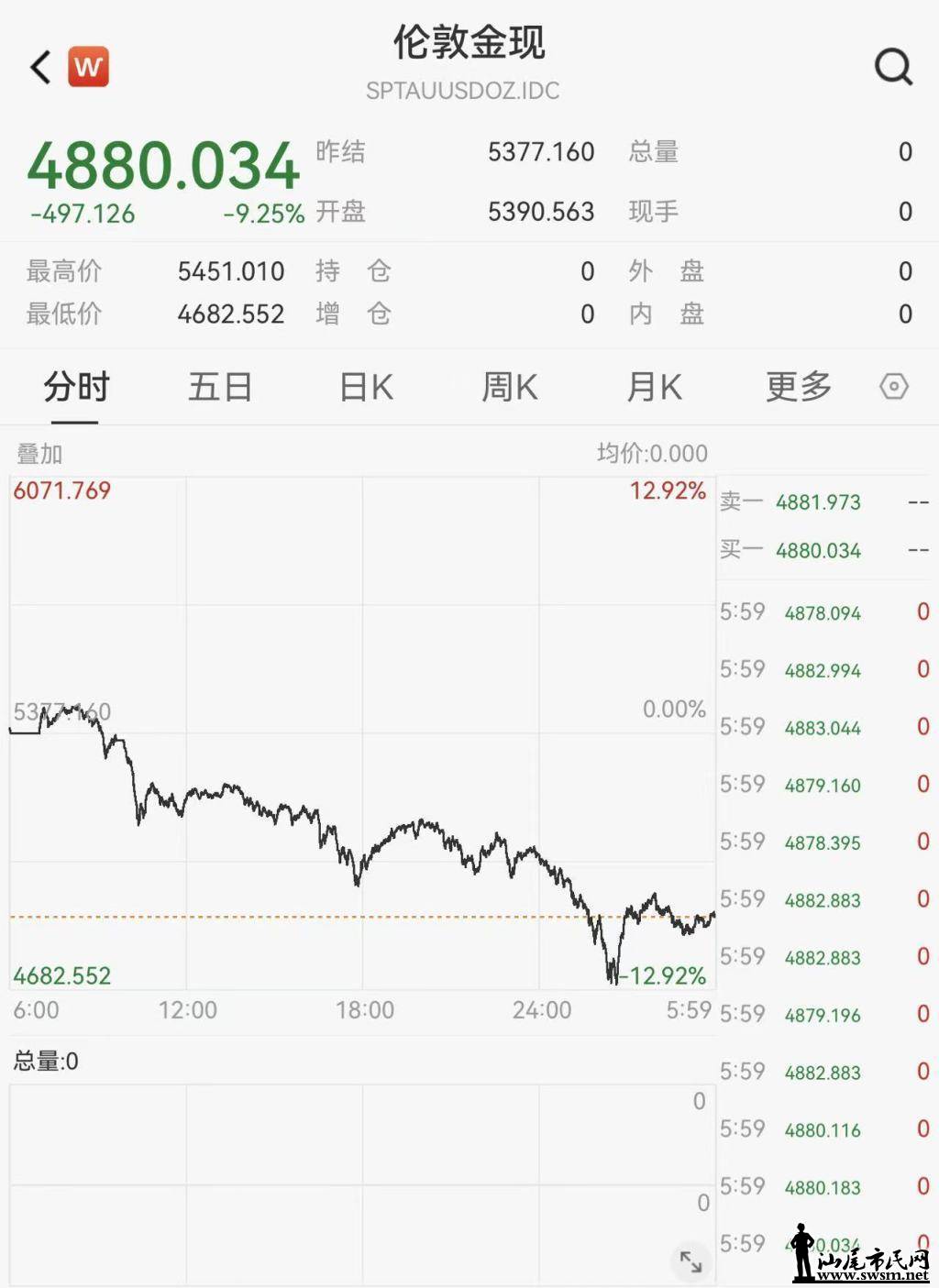Open the 更多 chart options
939x1288 pixels.
point(798,387)
